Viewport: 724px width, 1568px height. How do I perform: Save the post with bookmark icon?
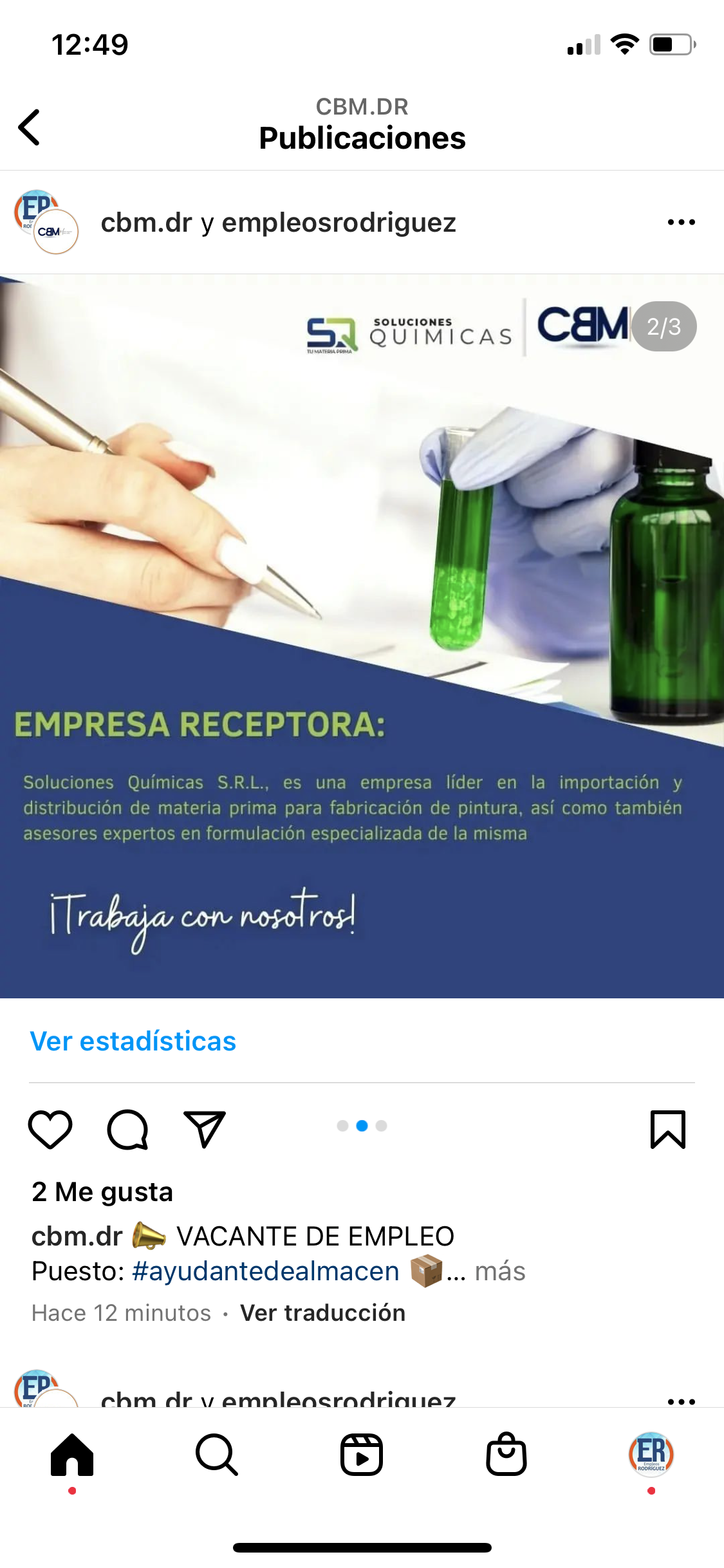click(668, 1130)
